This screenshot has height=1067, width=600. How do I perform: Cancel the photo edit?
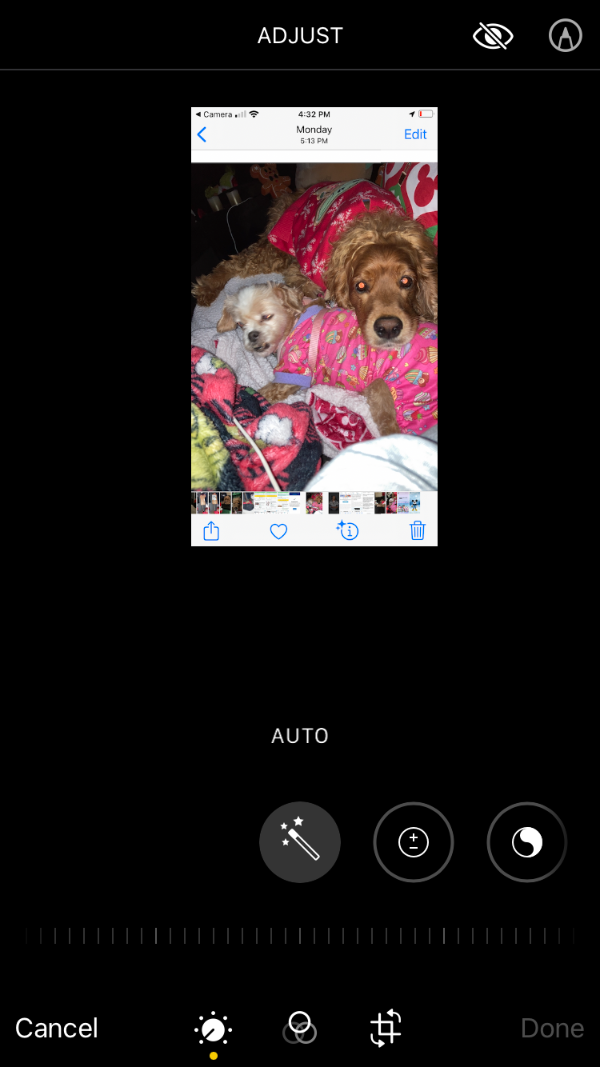tap(56, 1028)
